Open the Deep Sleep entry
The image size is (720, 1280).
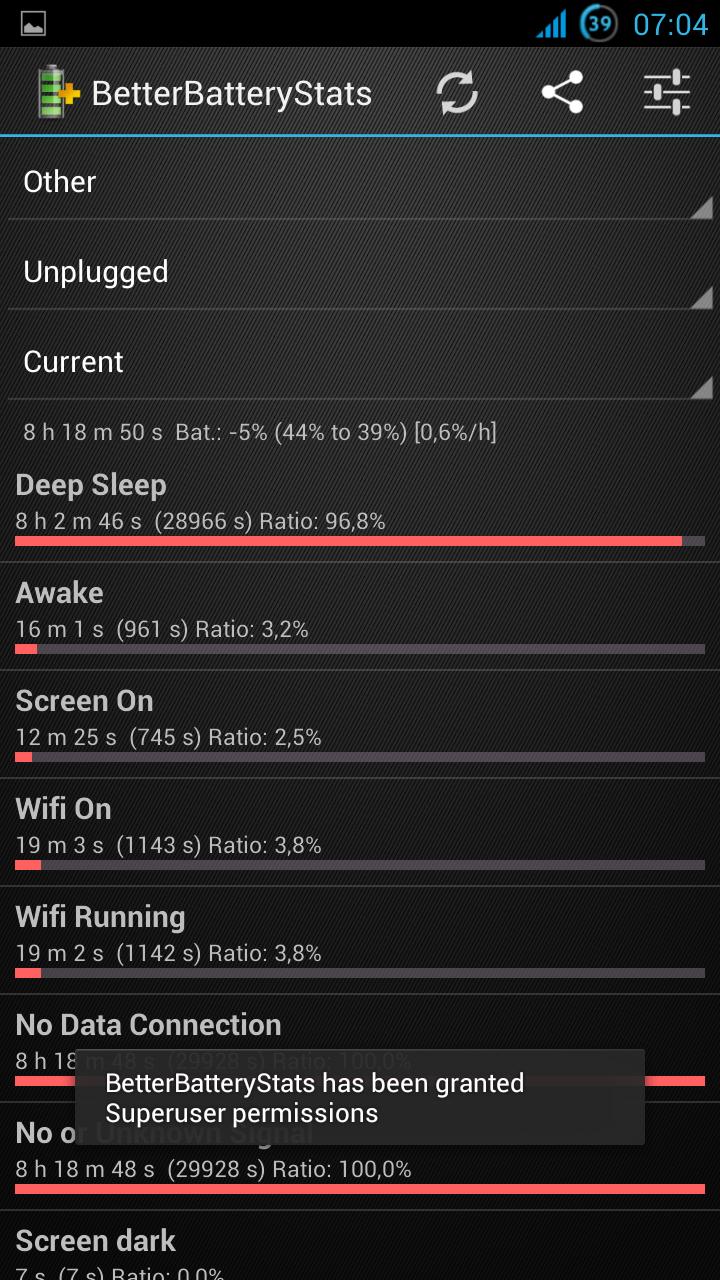point(360,508)
